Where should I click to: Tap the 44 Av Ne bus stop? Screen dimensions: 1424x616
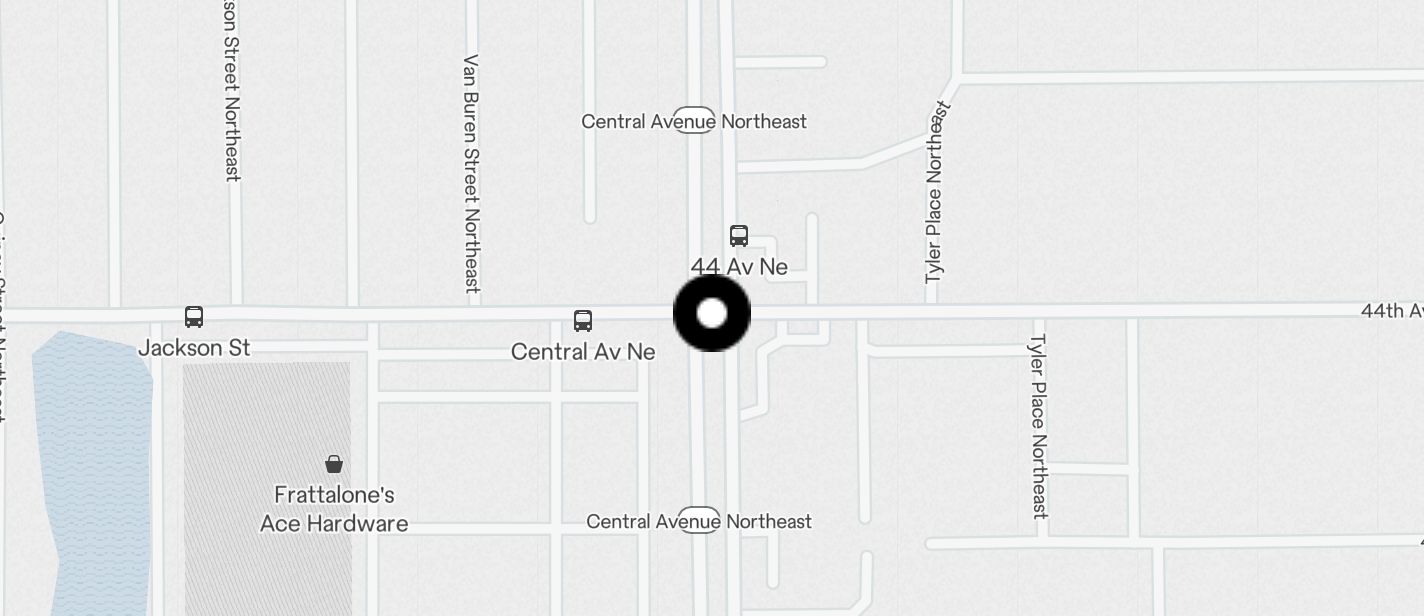(739, 236)
